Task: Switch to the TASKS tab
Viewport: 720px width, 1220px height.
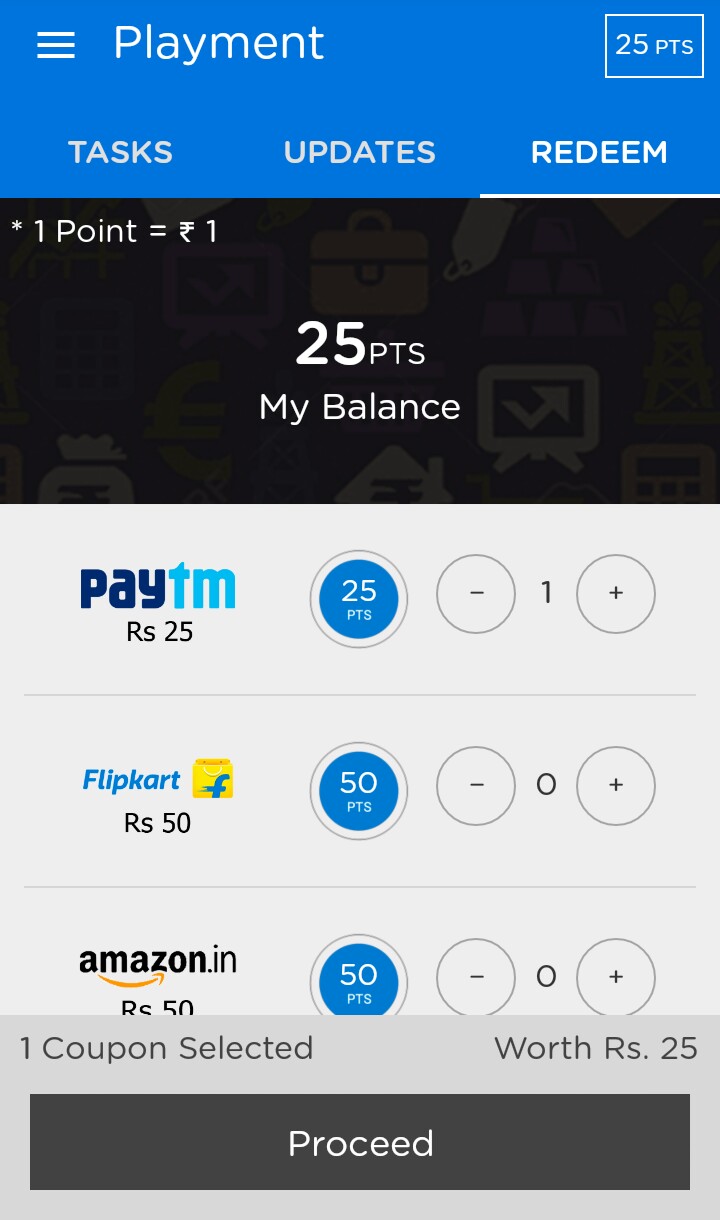Action: [x=120, y=152]
